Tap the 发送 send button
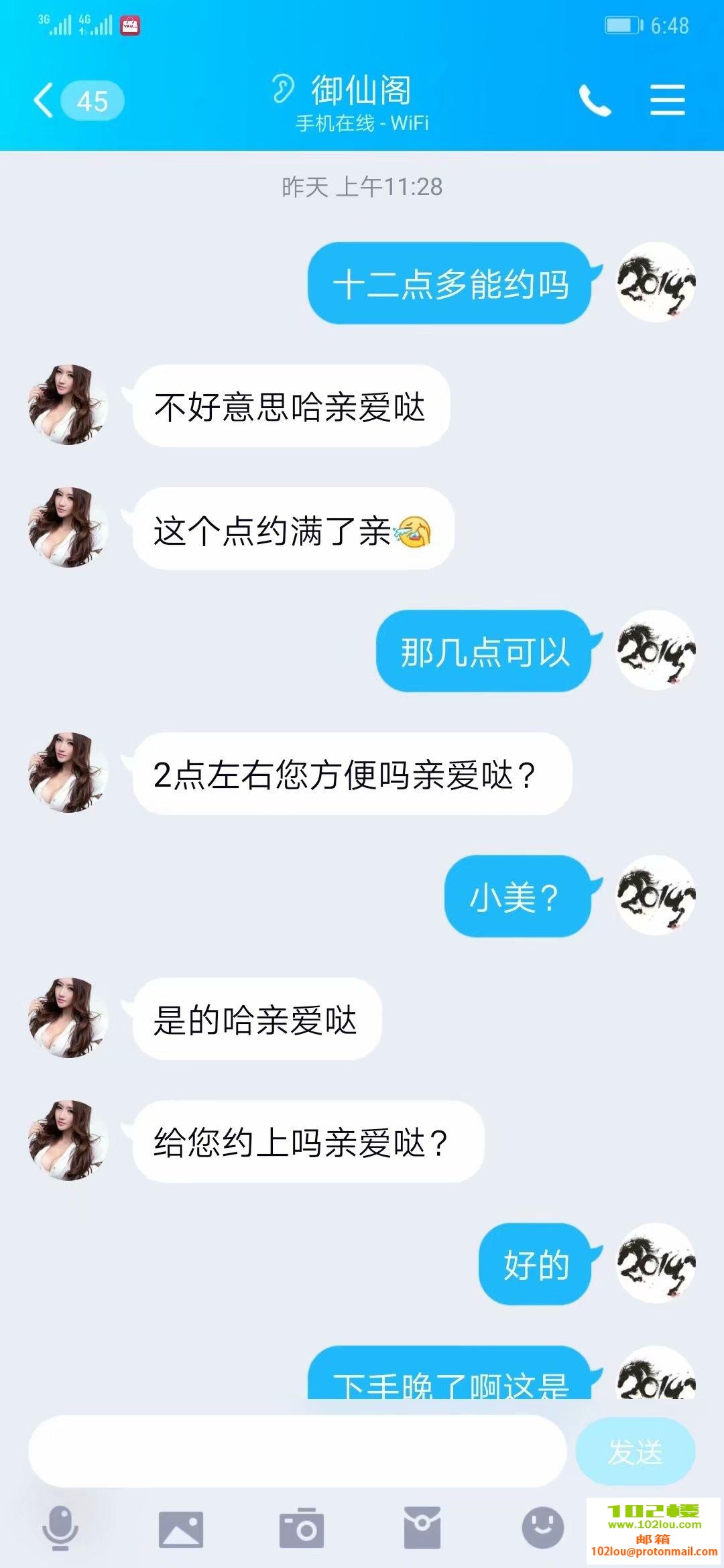The image size is (724, 1568). point(635,1451)
